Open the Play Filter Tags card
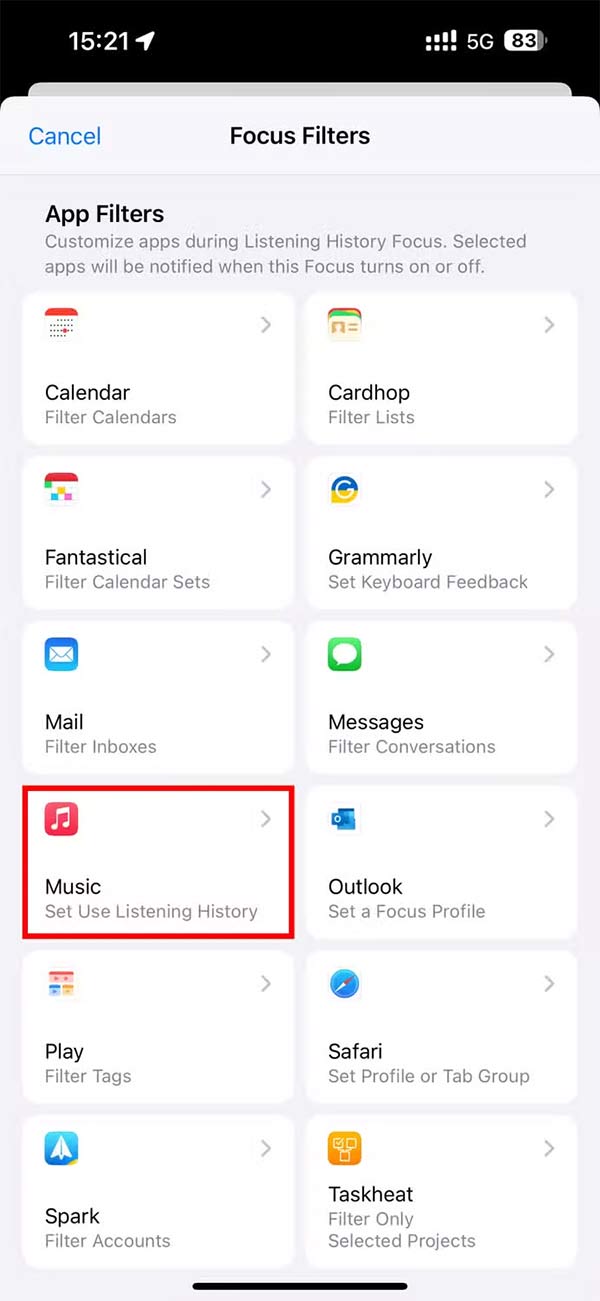 pos(158,1027)
